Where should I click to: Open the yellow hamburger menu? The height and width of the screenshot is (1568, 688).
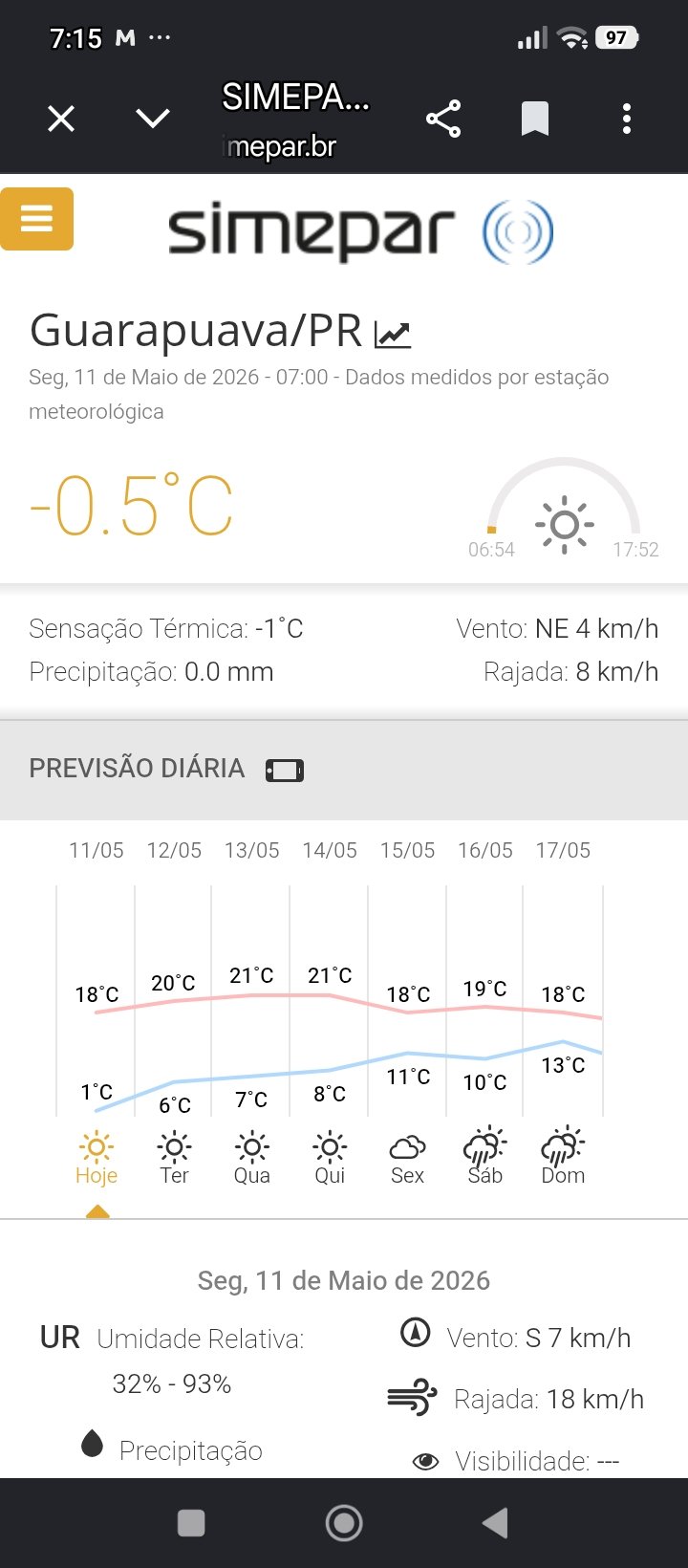[x=36, y=219]
